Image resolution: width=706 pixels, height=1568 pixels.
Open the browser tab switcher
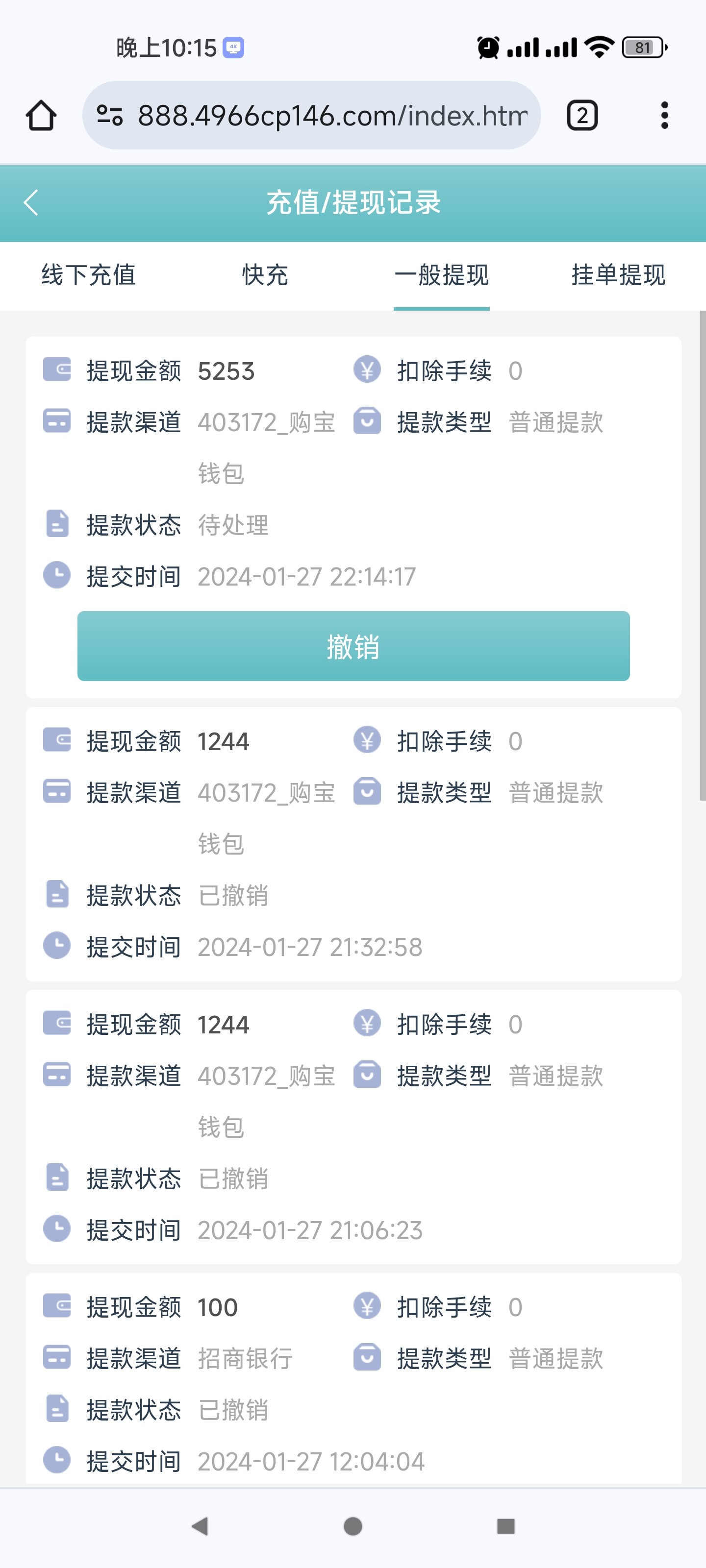[582, 116]
